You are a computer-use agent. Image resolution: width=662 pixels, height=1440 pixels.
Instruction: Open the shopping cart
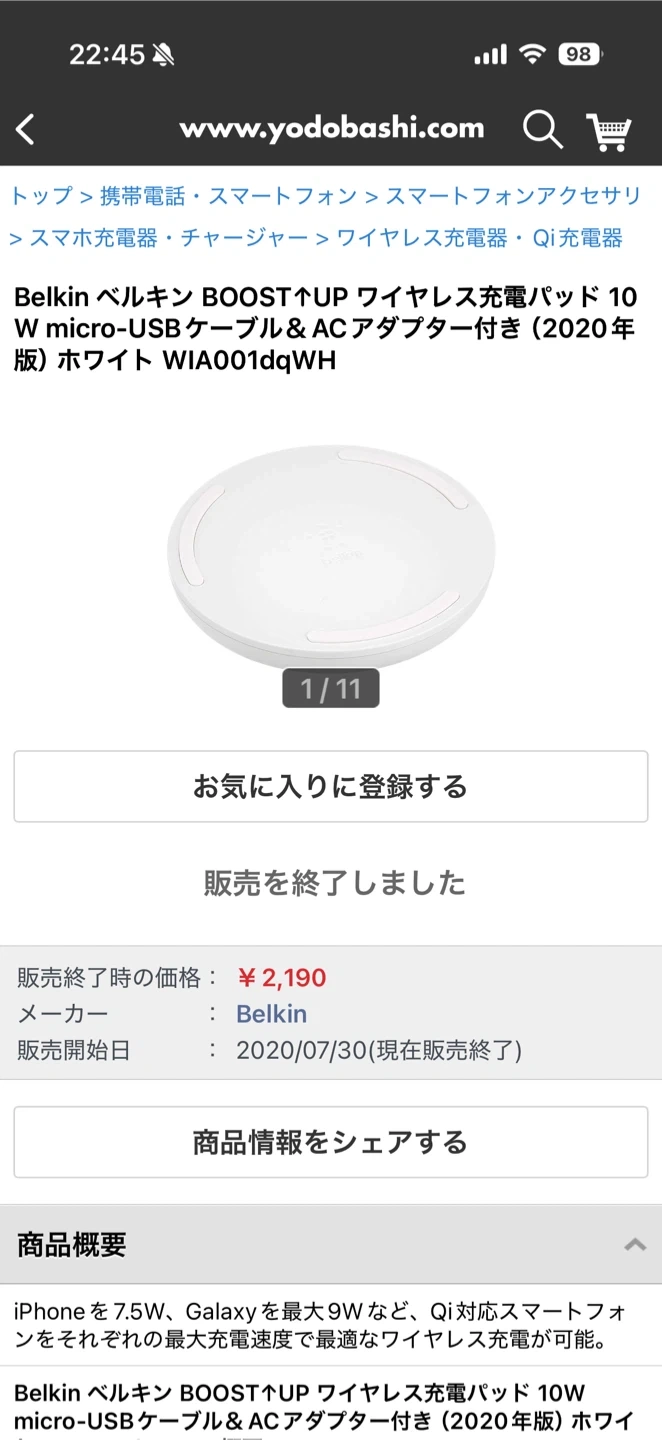pyautogui.click(x=608, y=130)
